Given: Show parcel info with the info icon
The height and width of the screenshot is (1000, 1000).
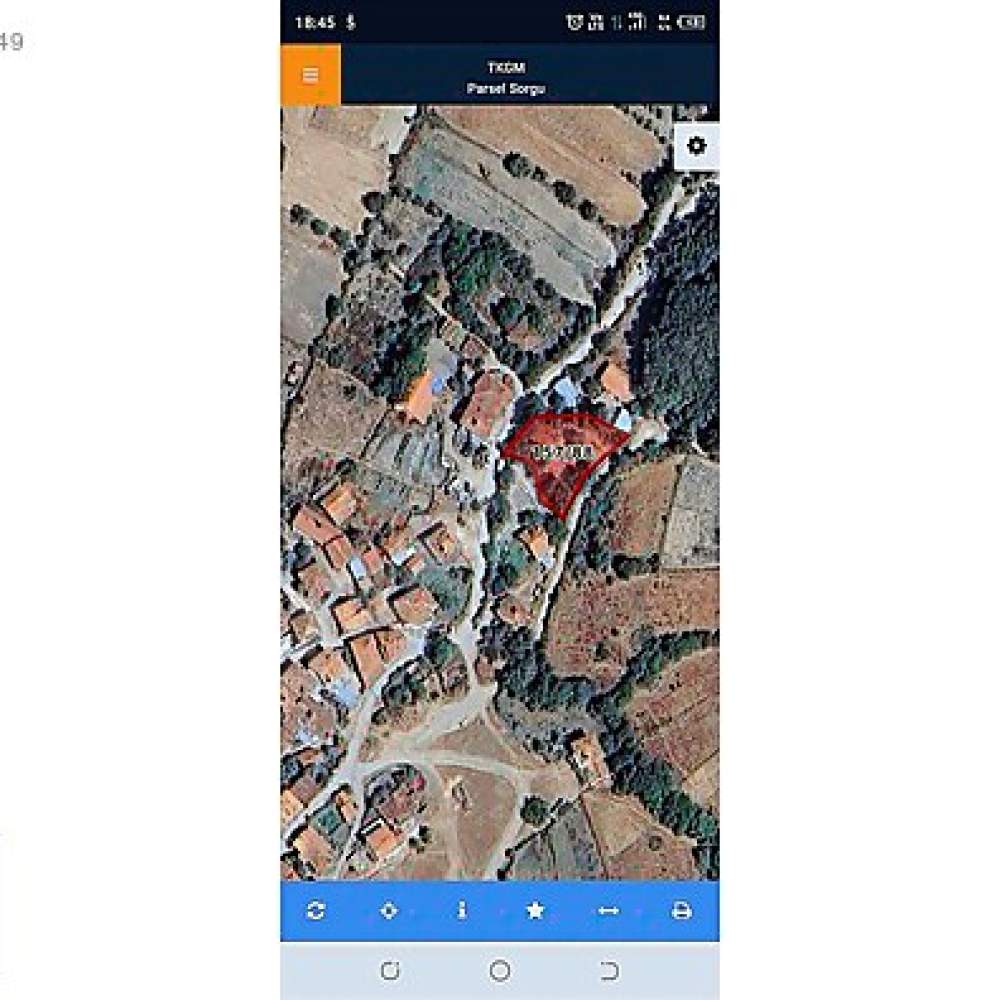Looking at the screenshot, I should coord(462,910).
